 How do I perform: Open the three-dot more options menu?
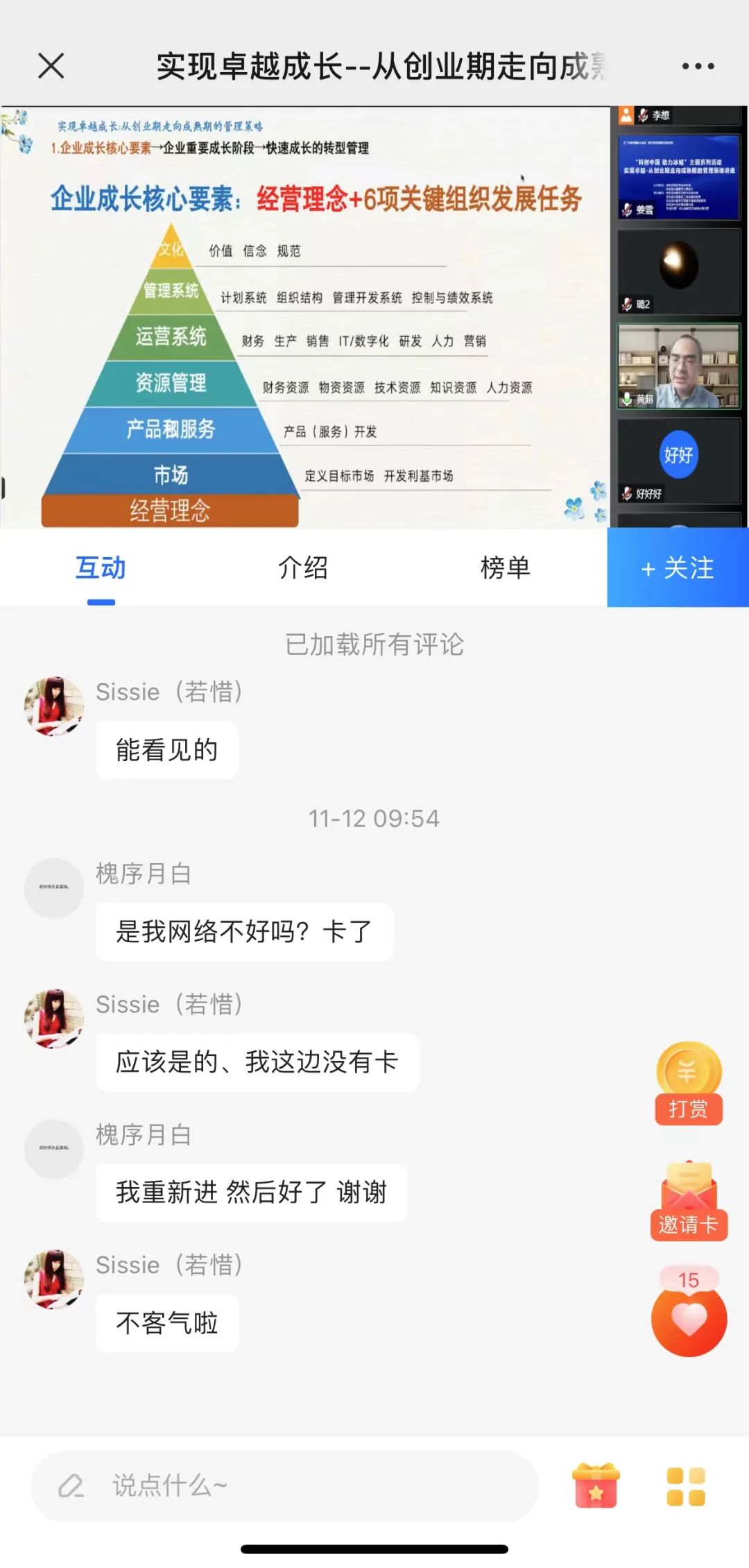pyautogui.click(x=696, y=65)
